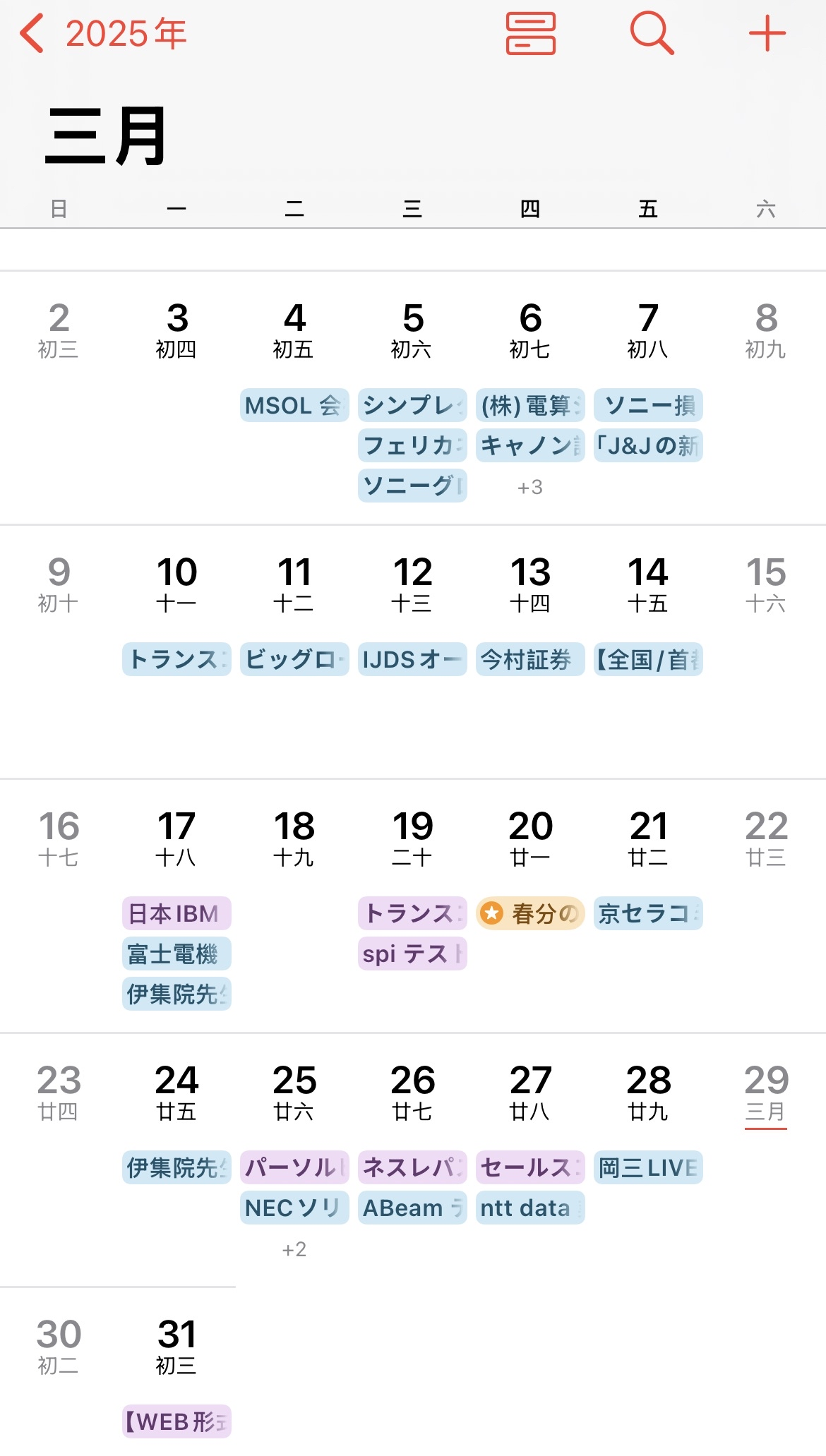Open the 京セラ event on March 21
This screenshot has width=826, height=1456.
[648, 913]
